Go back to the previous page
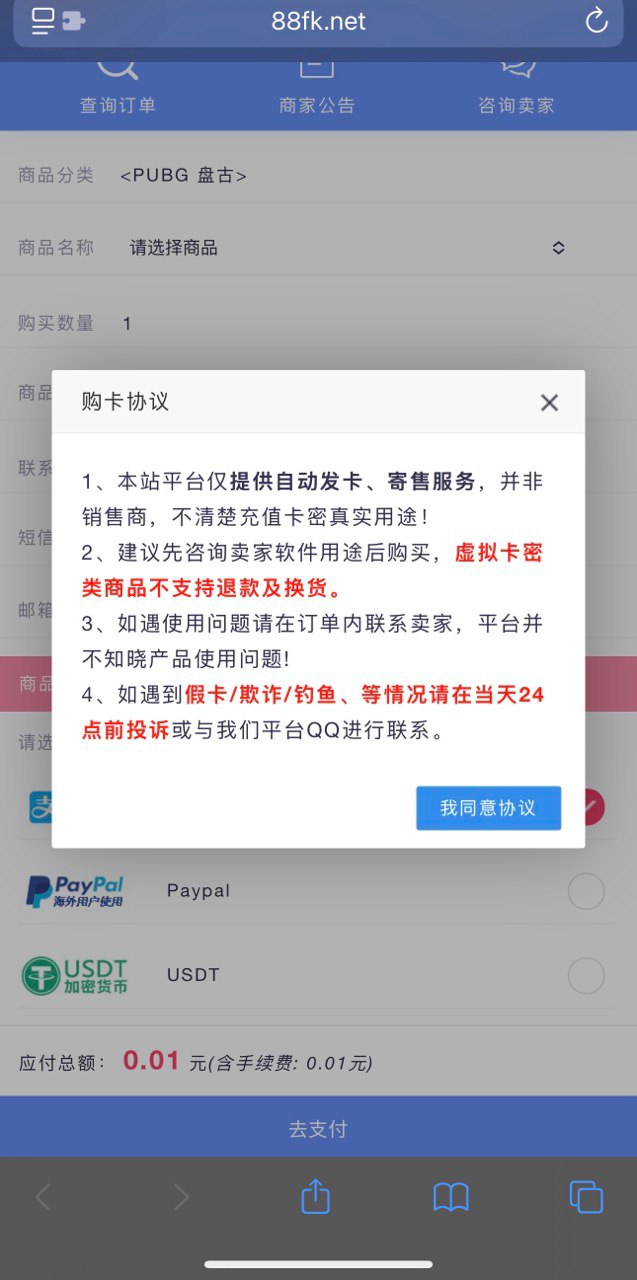637x1280 pixels. pos(43,1196)
